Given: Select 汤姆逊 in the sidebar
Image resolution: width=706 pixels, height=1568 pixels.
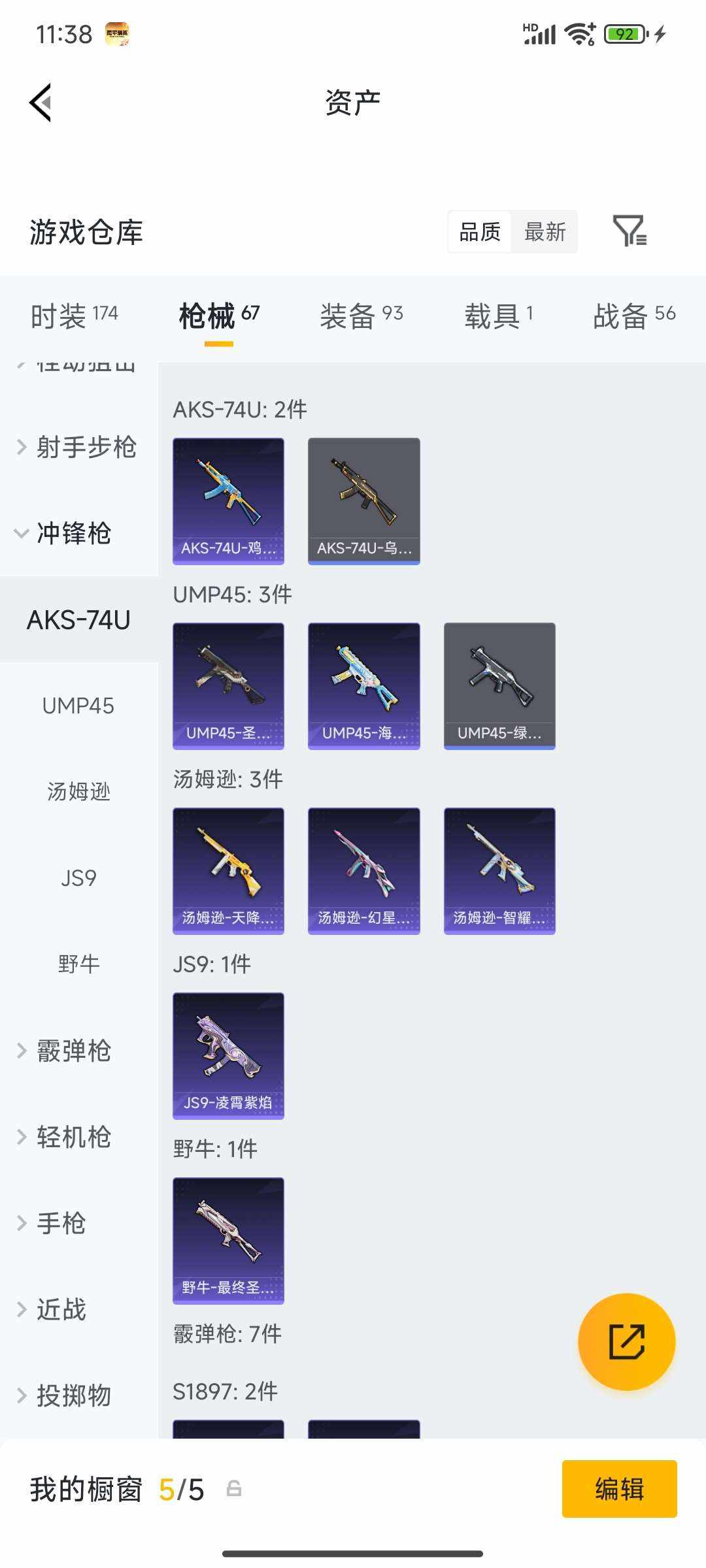Looking at the screenshot, I should (78, 792).
